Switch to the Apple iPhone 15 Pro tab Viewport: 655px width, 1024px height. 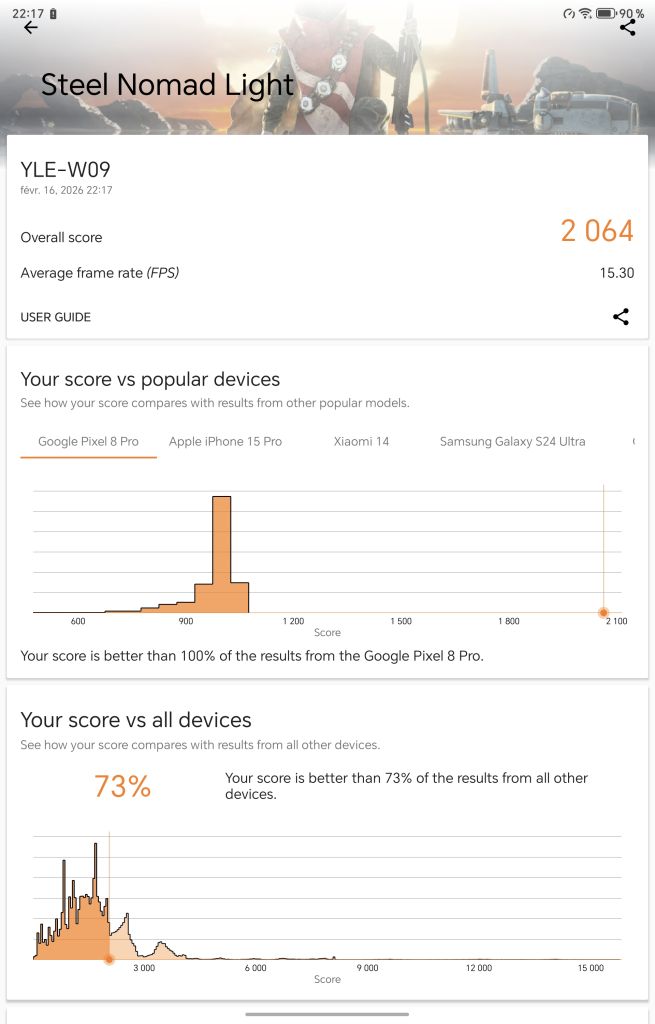tap(225, 441)
